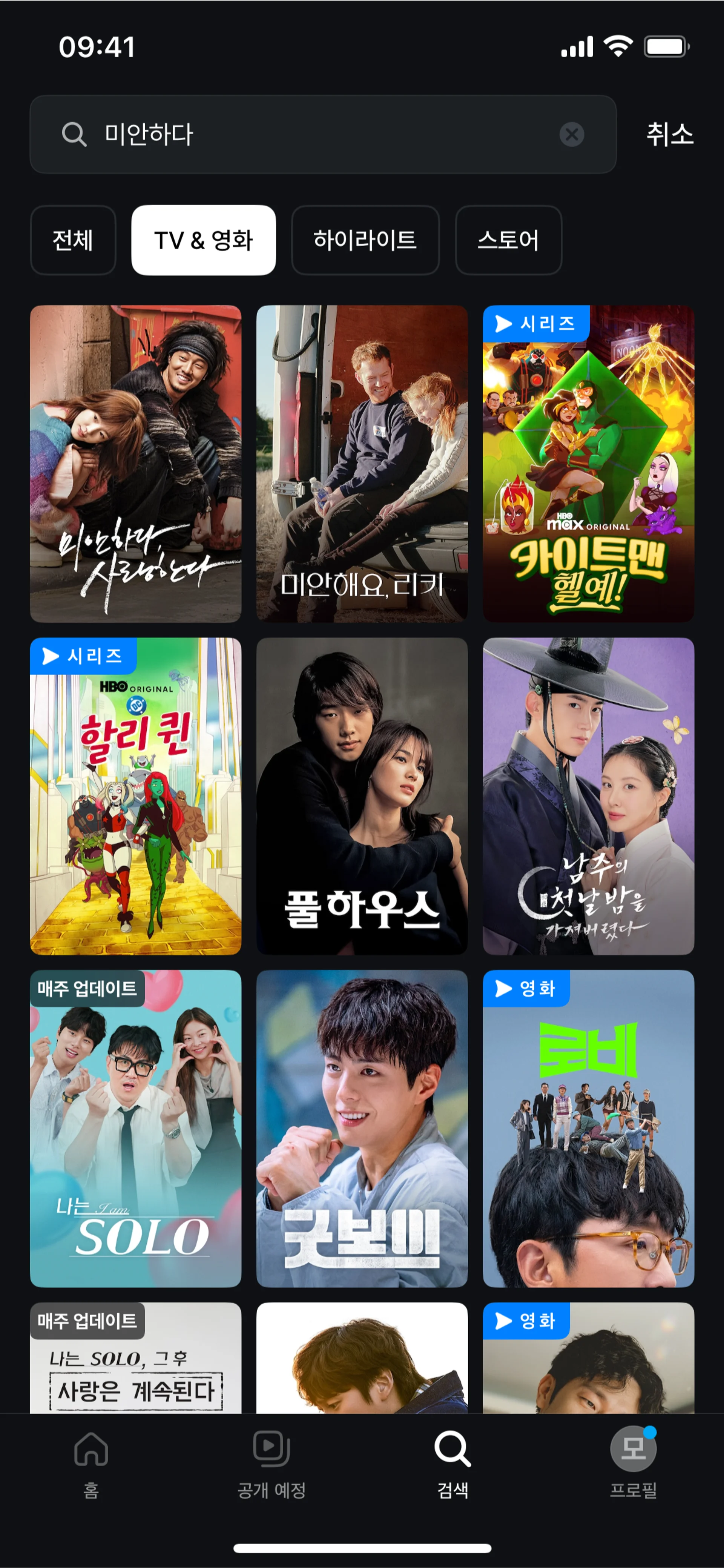Image resolution: width=724 pixels, height=1568 pixels.
Task: Switch to the 공개 예정 tab
Action: coord(271,1465)
